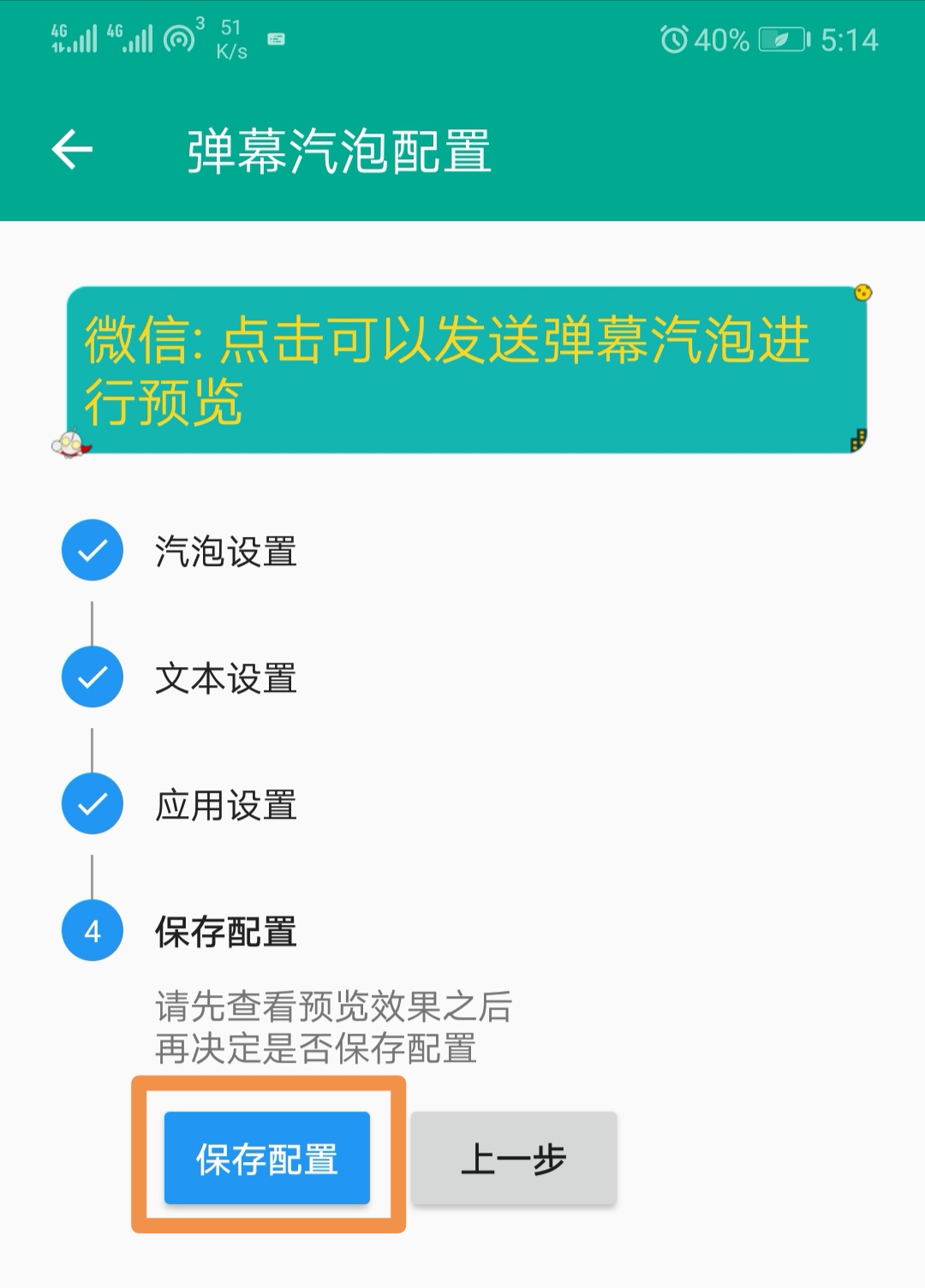Tap the alarm clock icon in the status bar

pyautogui.click(x=676, y=38)
